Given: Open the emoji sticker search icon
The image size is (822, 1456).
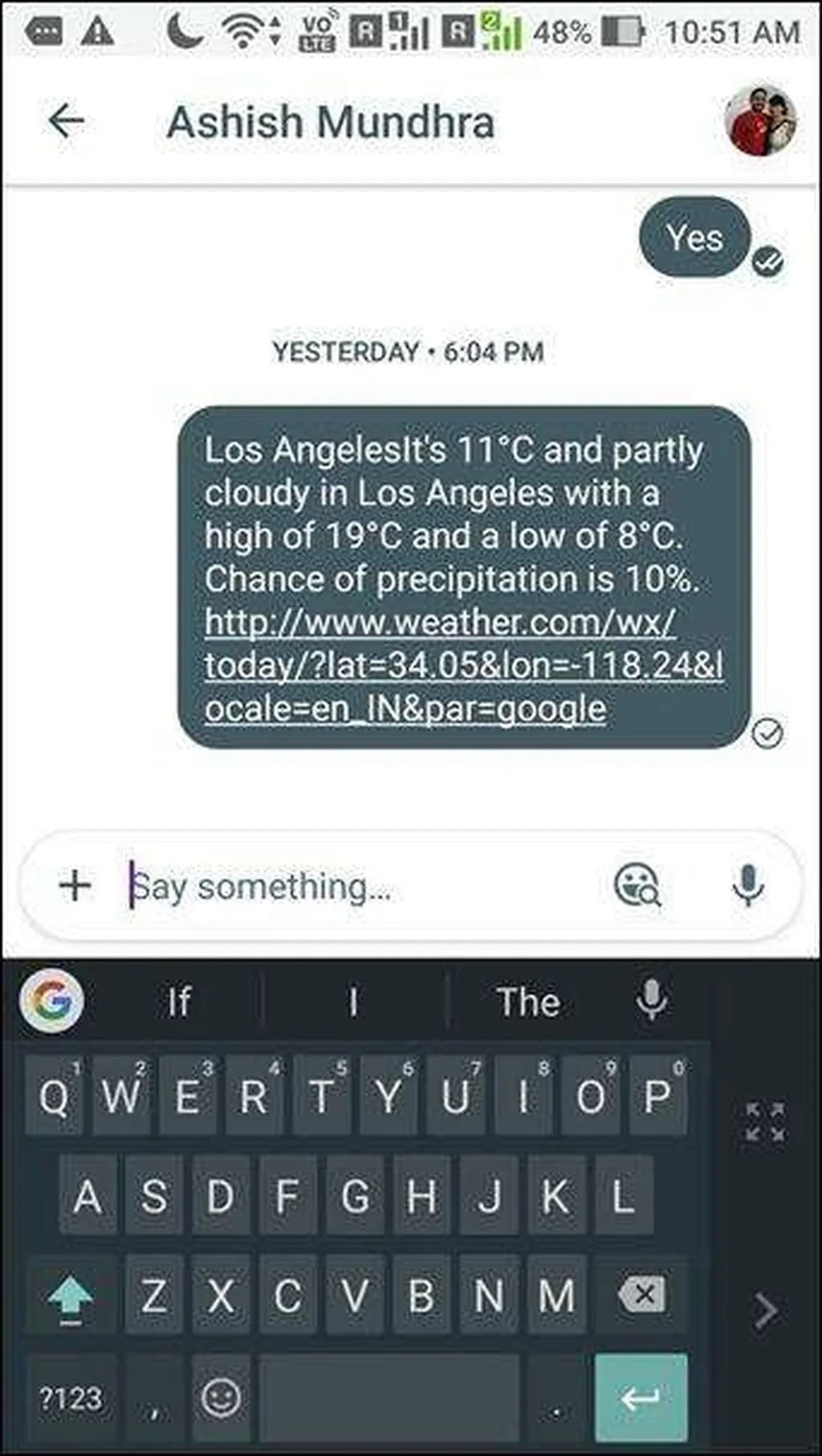Looking at the screenshot, I should click(637, 885).
